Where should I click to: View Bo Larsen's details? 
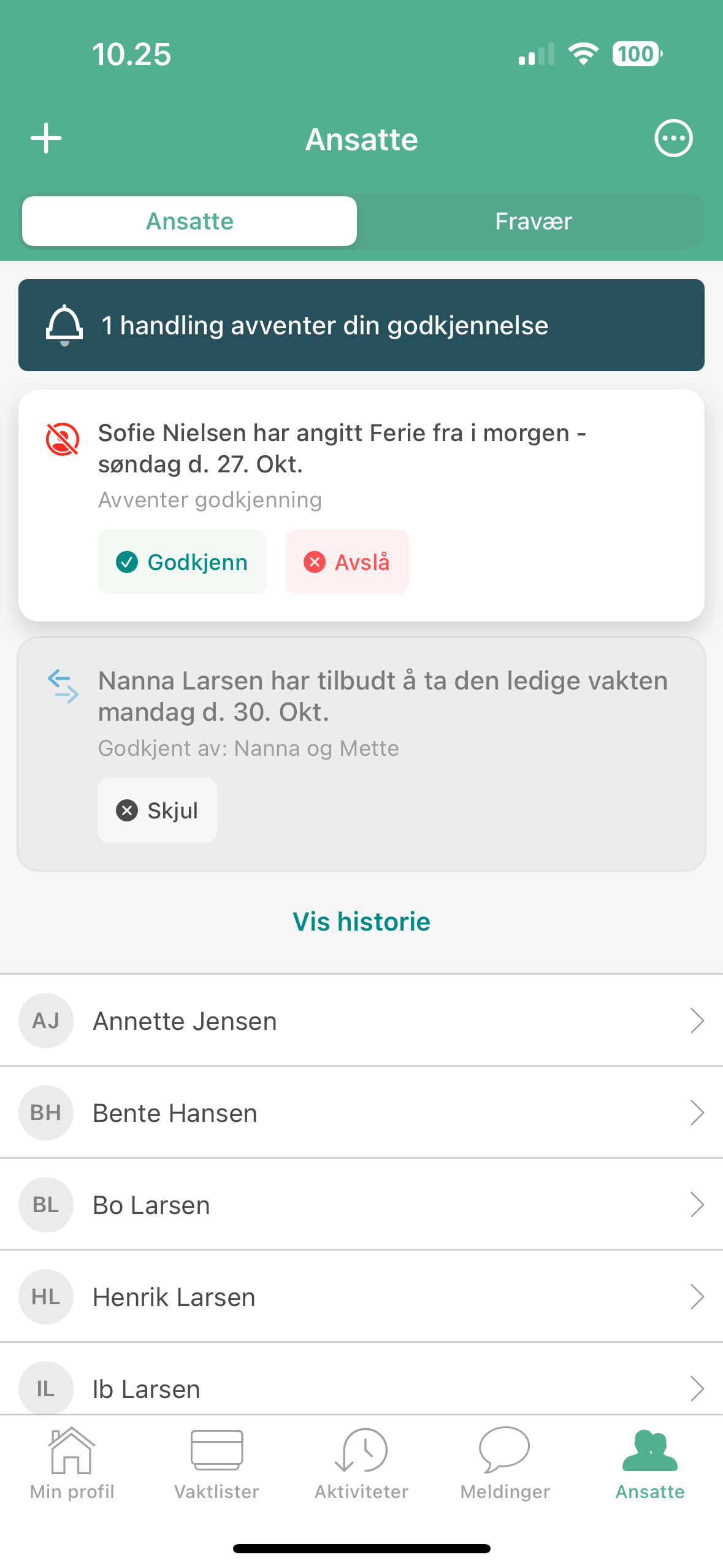pyautogui.click(x=361, y=1205)
